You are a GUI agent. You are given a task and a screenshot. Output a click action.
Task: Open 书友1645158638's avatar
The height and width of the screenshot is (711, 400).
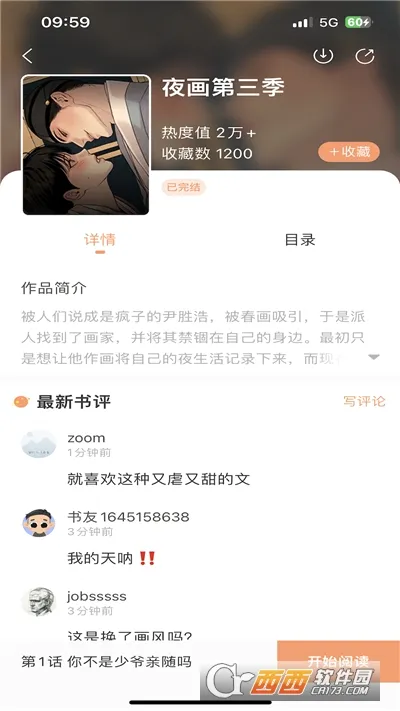click(39, 523)
